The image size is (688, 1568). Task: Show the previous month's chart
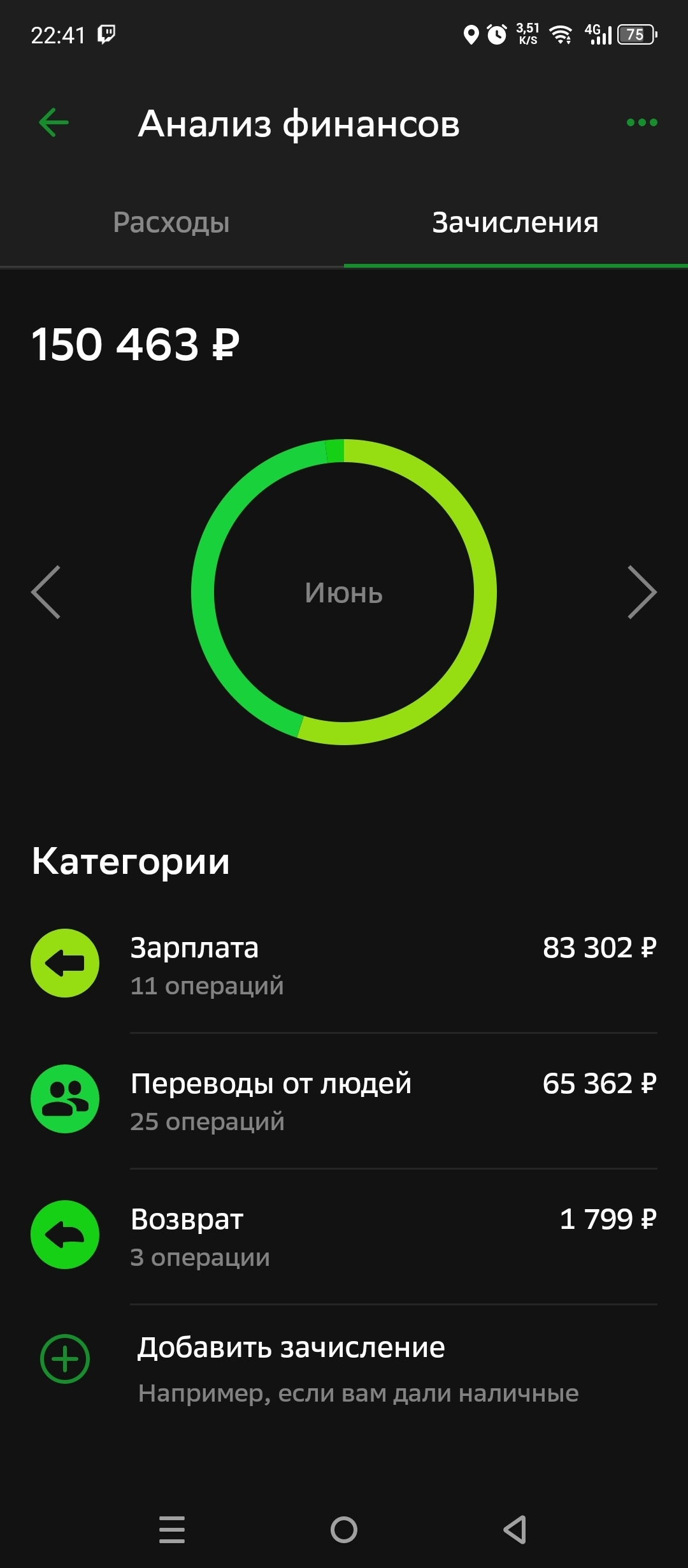pos(46,592)
